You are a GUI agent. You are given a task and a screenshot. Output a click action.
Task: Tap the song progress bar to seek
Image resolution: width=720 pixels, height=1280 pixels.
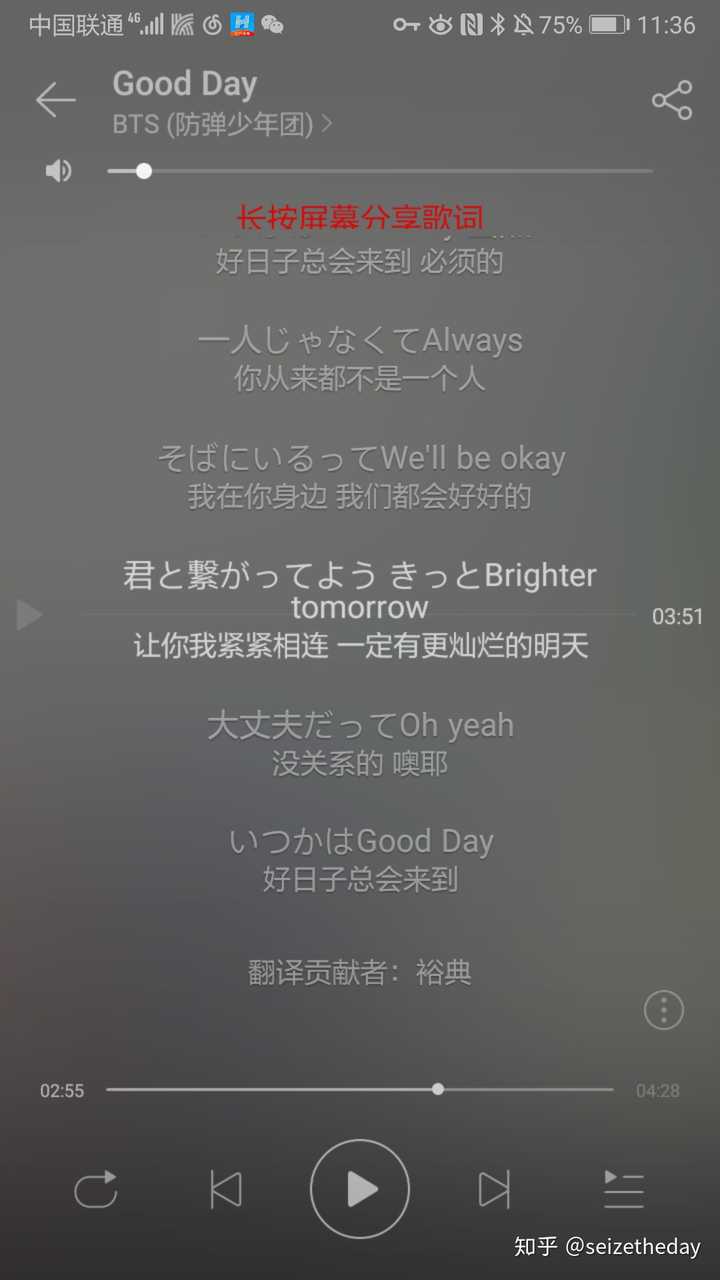pos(360,1089)
